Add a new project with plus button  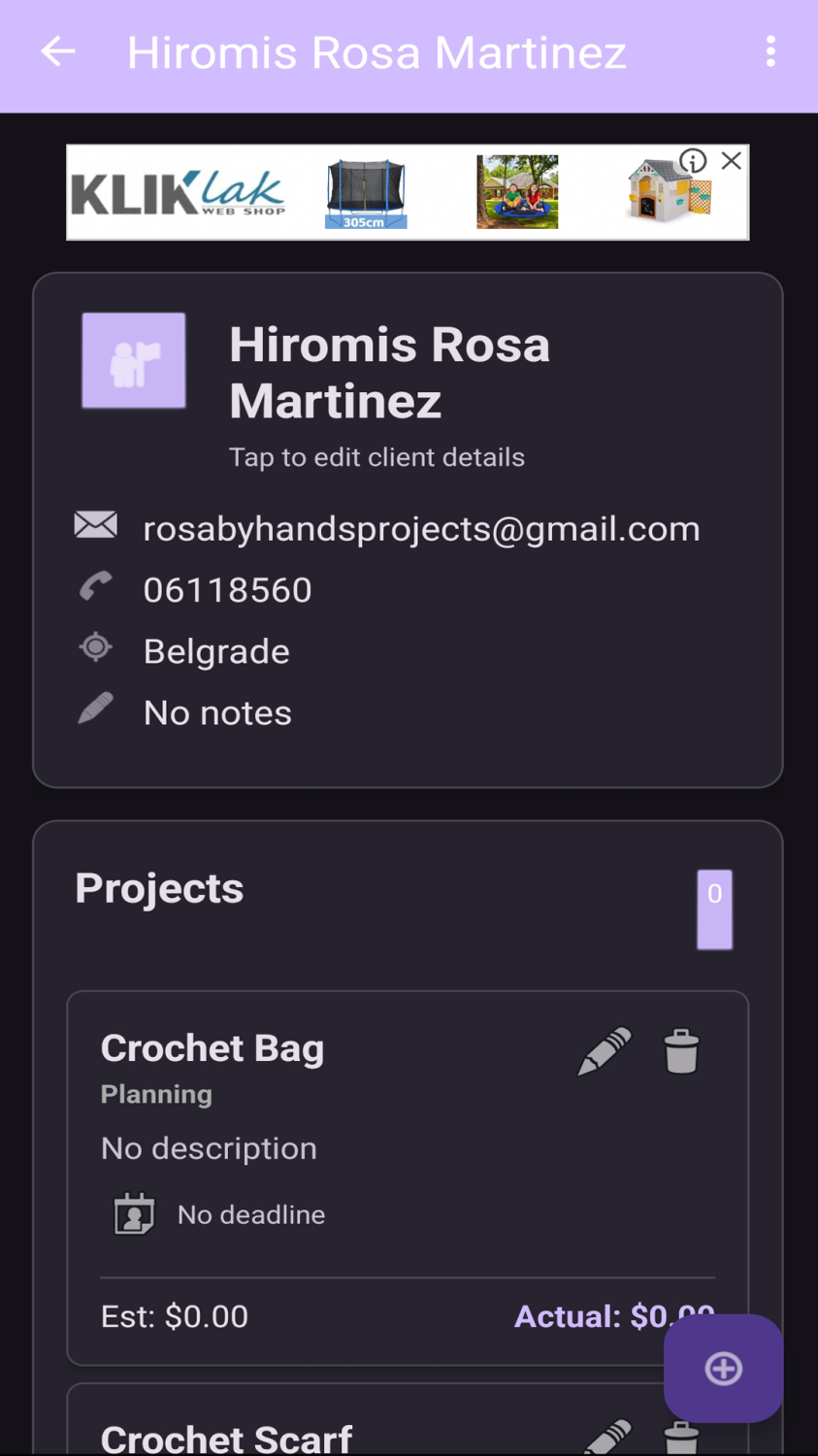[x=723, y=1369]
